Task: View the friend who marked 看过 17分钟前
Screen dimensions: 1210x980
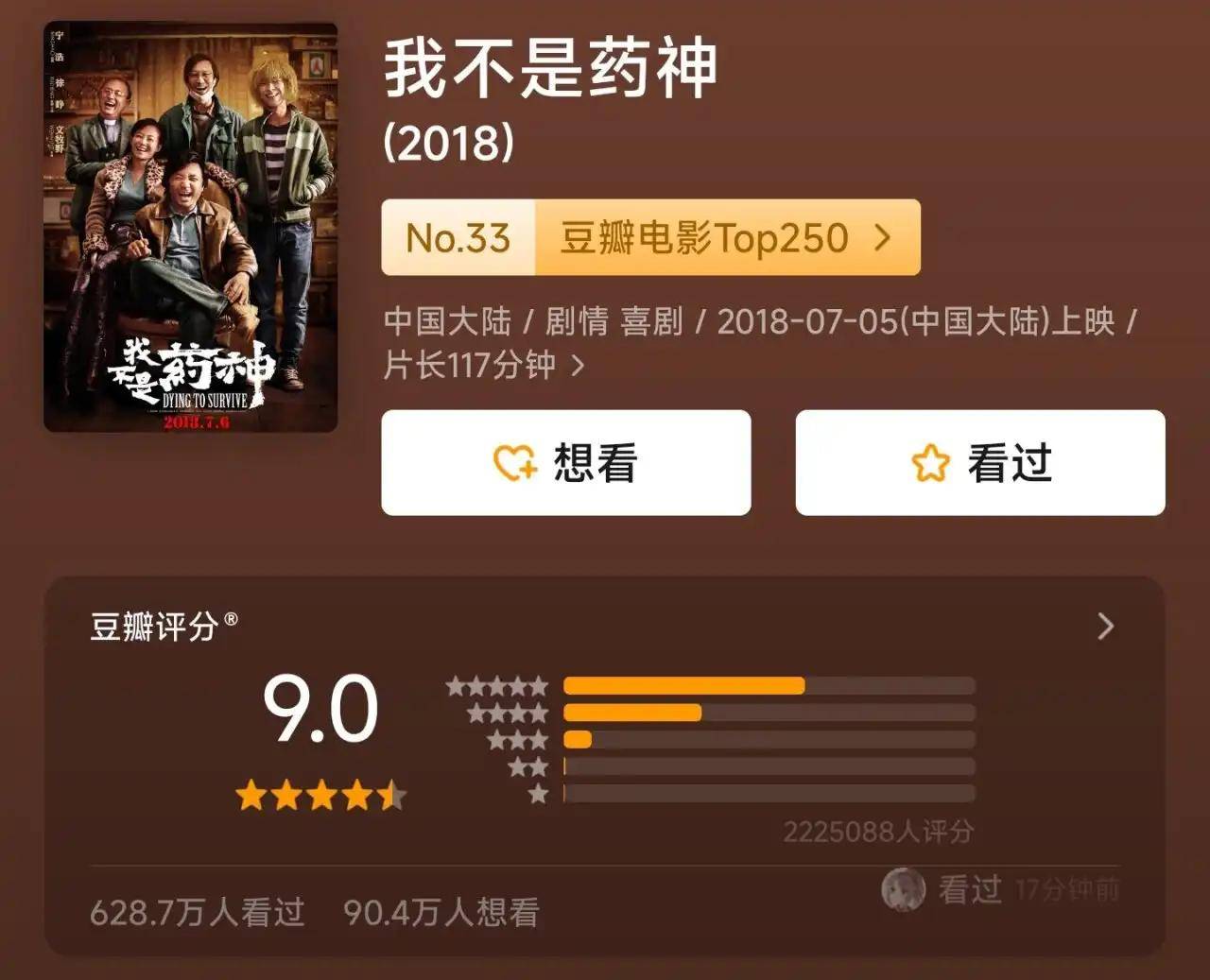Action: pos(904,889)
